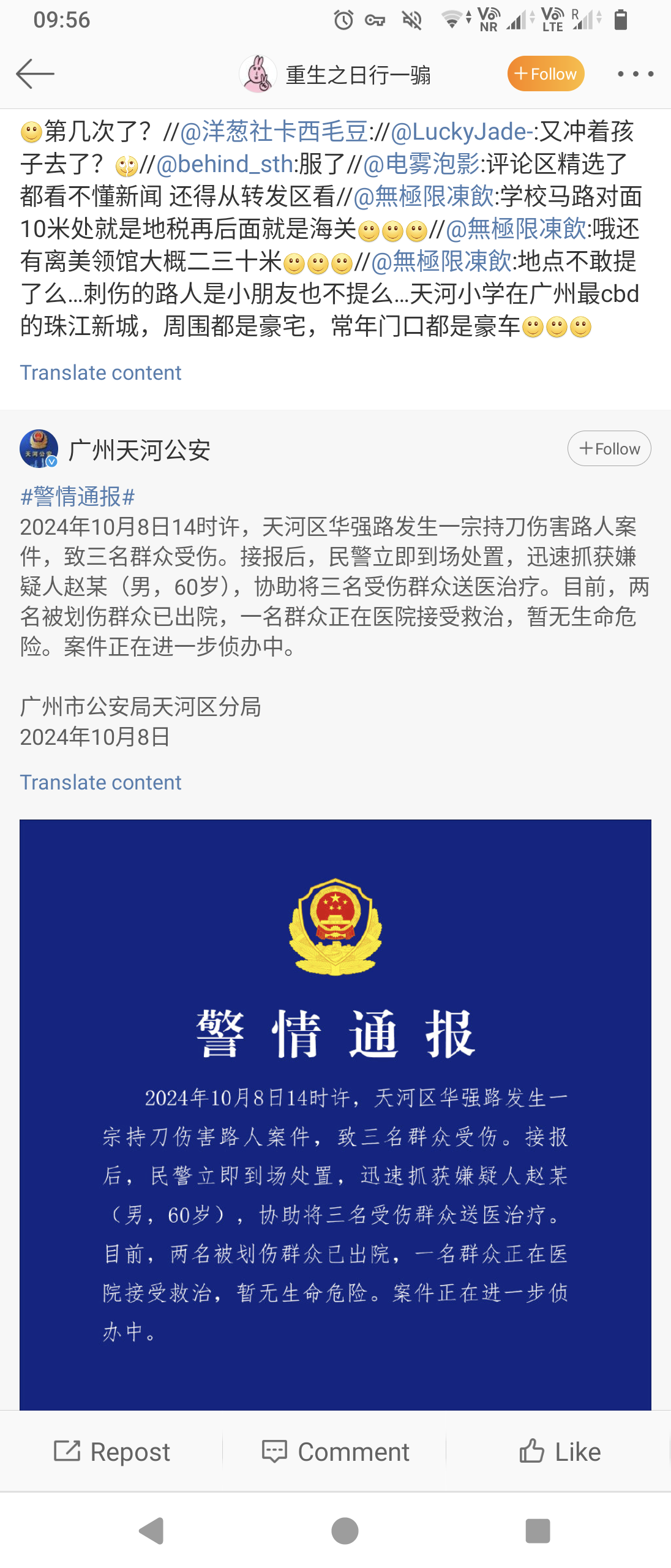Translate the repost comment text

pos(100,372)
